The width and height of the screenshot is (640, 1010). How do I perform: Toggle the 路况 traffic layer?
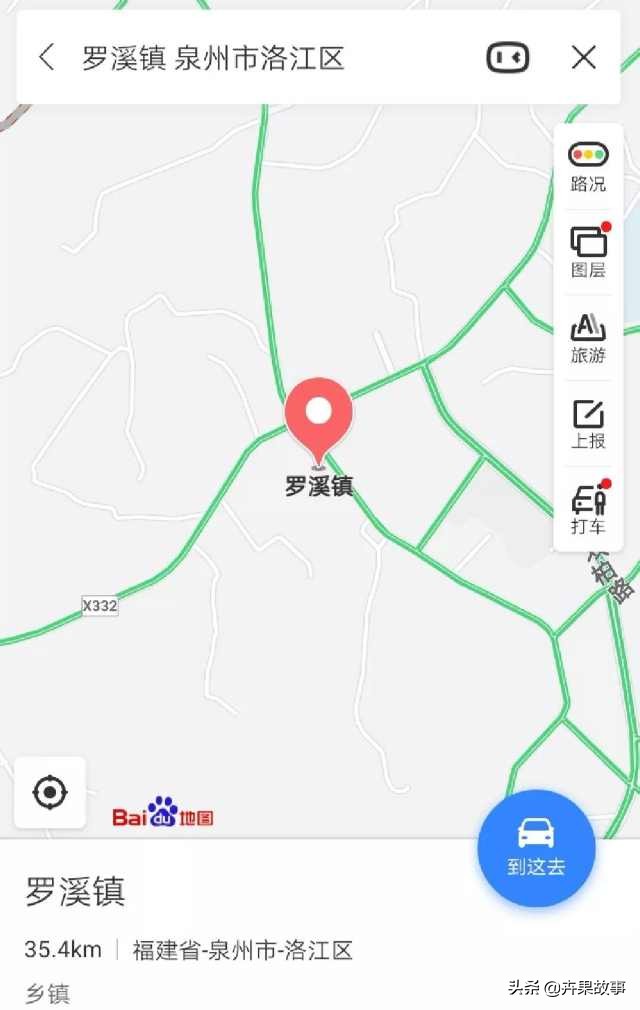(x=588, y=166)
